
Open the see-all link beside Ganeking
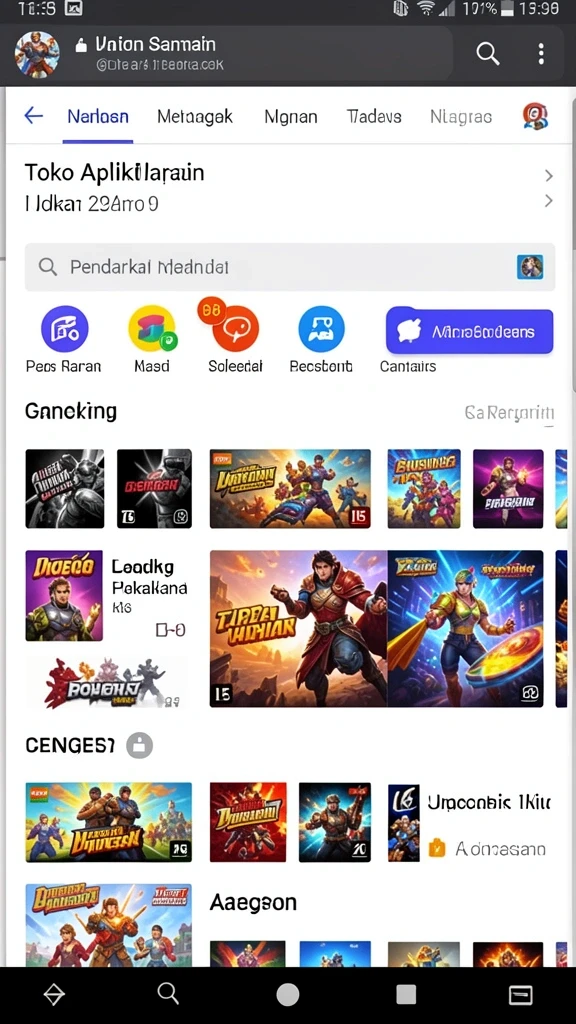509,413
